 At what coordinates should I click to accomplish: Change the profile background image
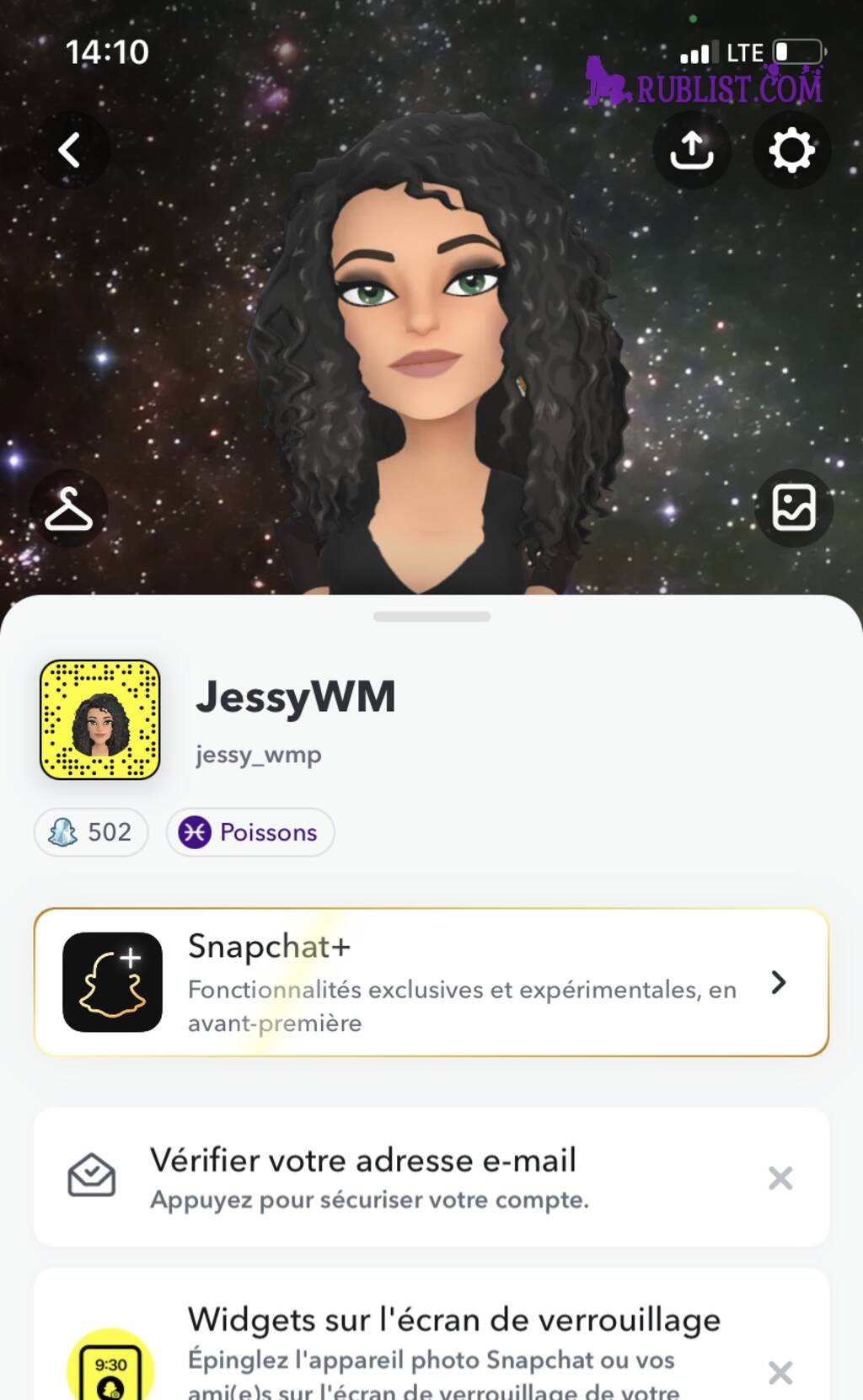tap(793, 508)
